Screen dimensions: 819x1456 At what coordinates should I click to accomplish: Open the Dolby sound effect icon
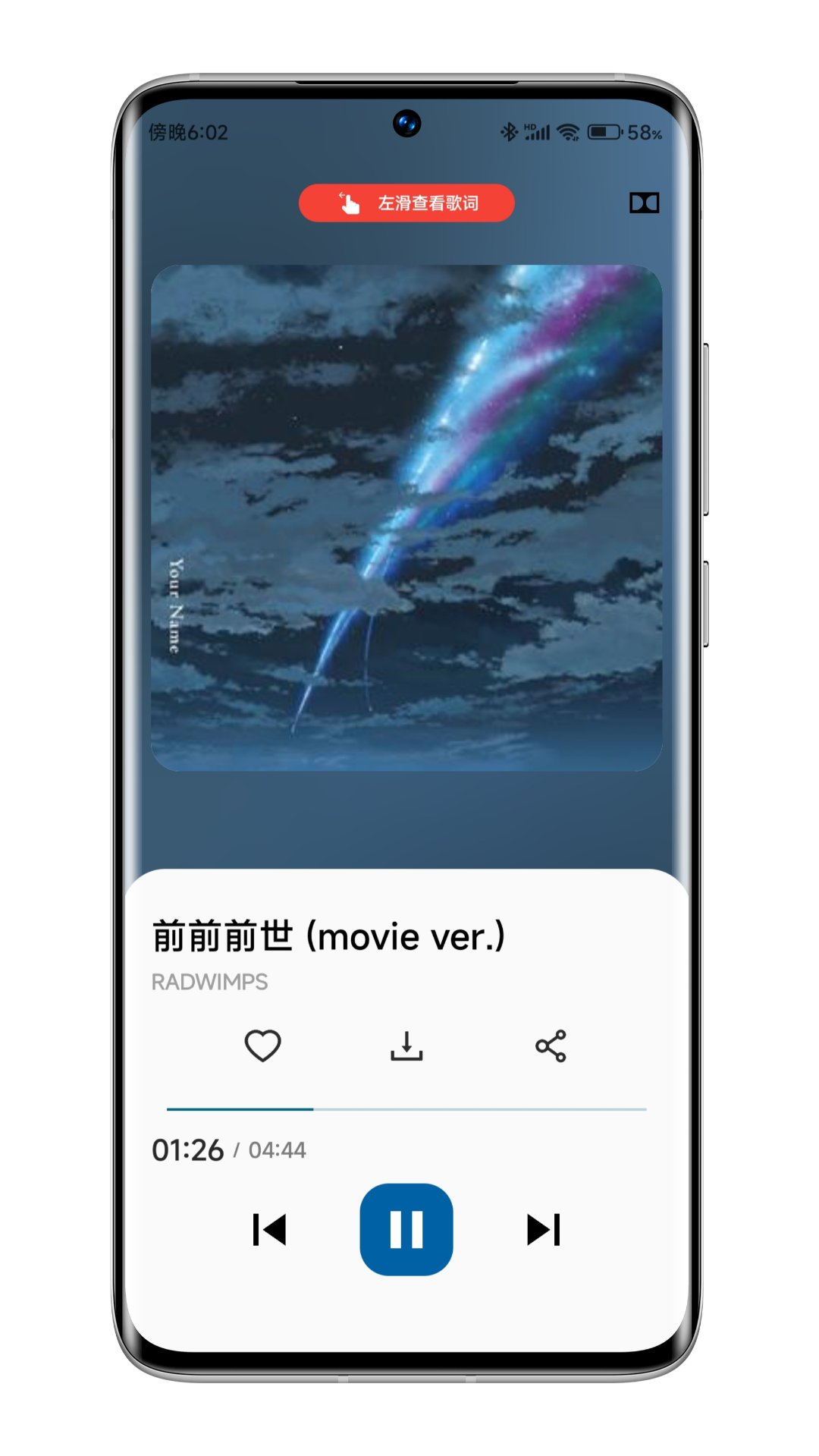tap(644, 203)
